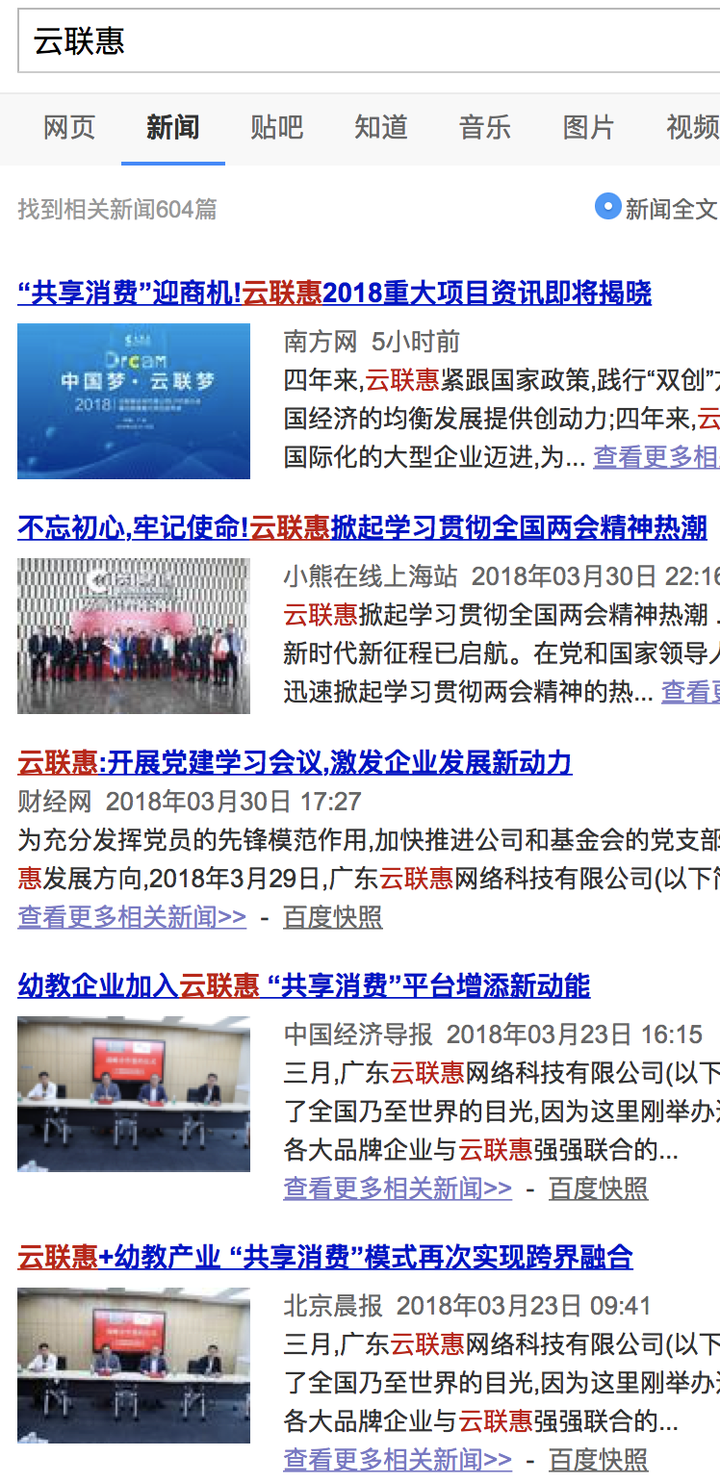Tap 查看更多相关新闻 under the 中国经济导报 result
Image resolution: width=720 pixels, height=1482 pixels.
coord(398,1188)
